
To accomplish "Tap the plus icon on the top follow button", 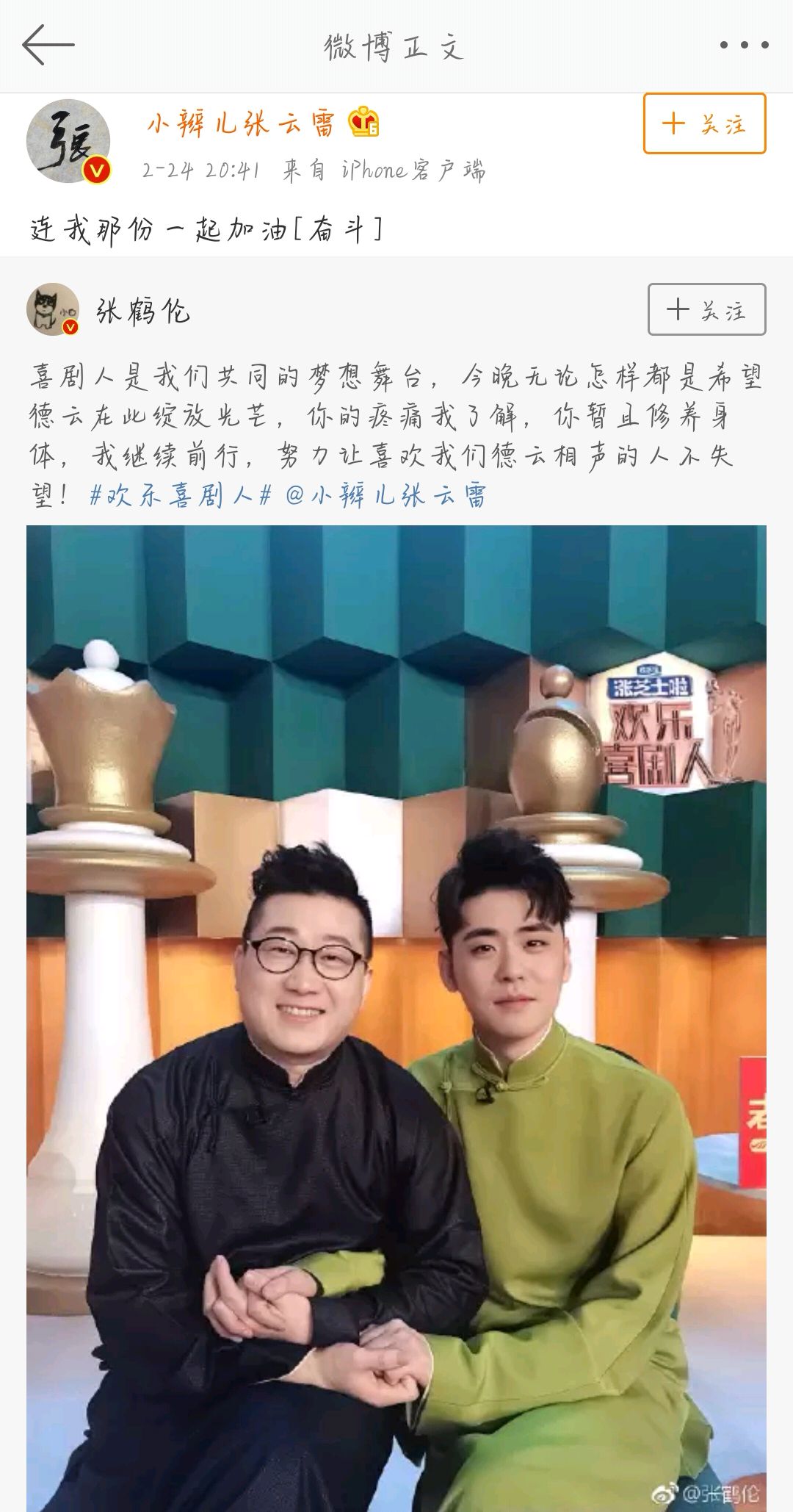I will click(x=675, y=124).
